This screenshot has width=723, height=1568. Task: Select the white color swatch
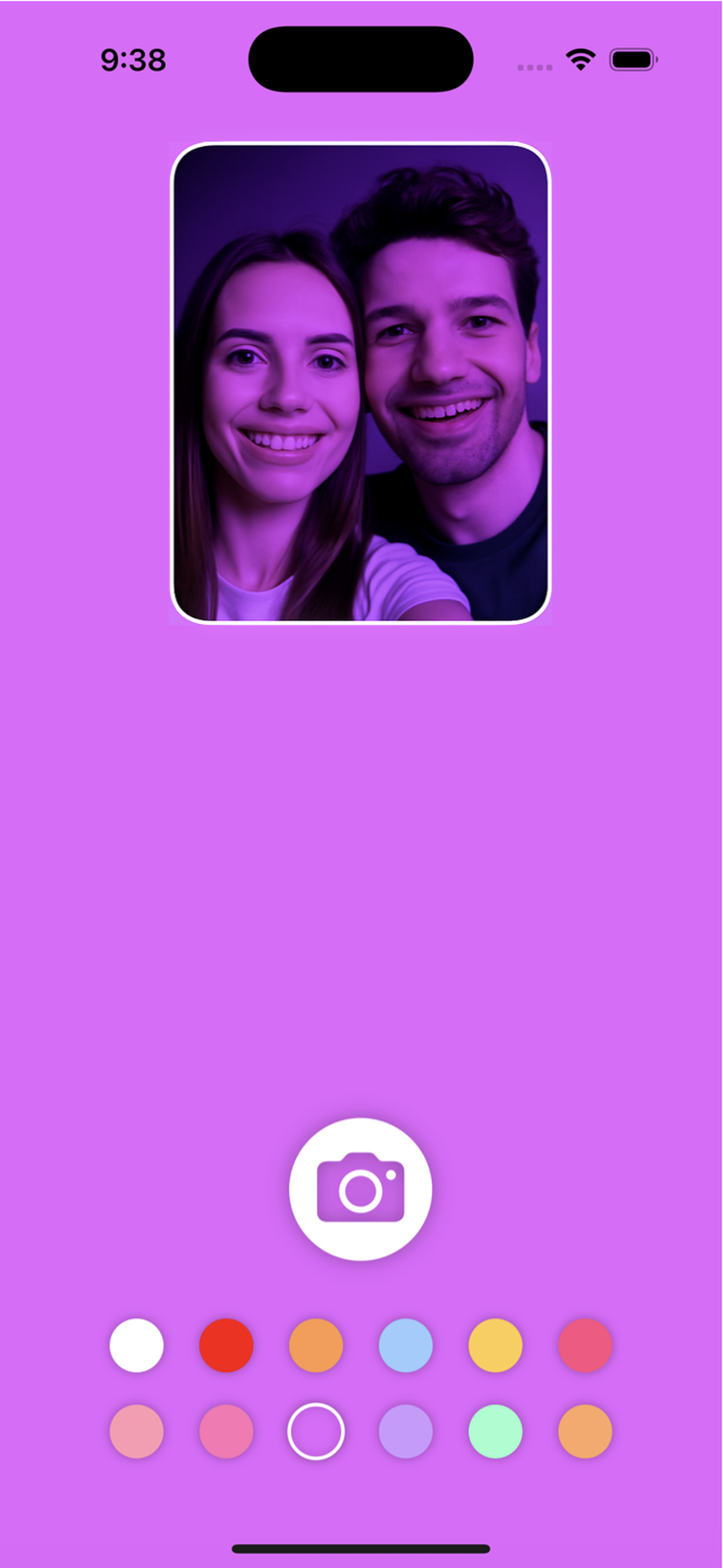tap(136, 1345)
